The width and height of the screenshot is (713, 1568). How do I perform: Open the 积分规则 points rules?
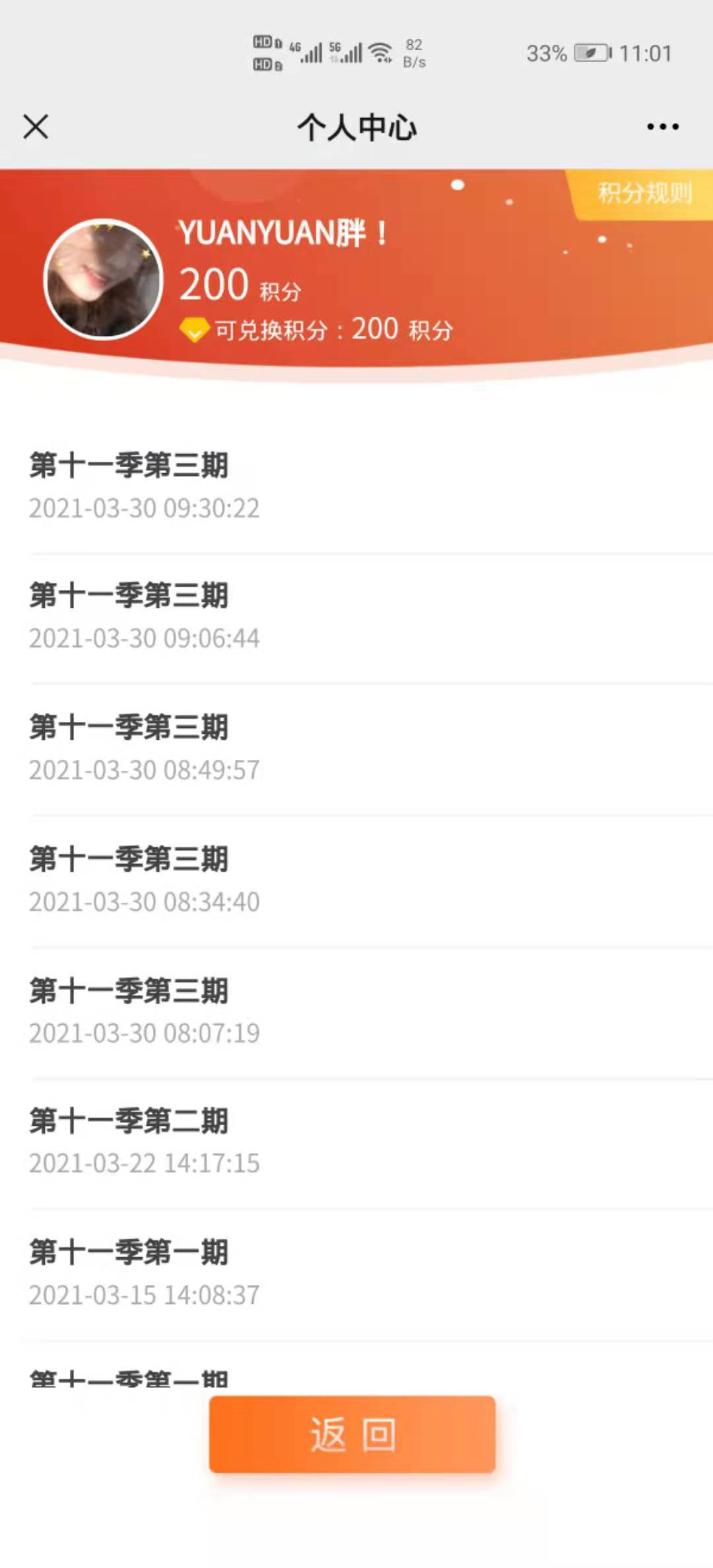click(x=642, y=193)
